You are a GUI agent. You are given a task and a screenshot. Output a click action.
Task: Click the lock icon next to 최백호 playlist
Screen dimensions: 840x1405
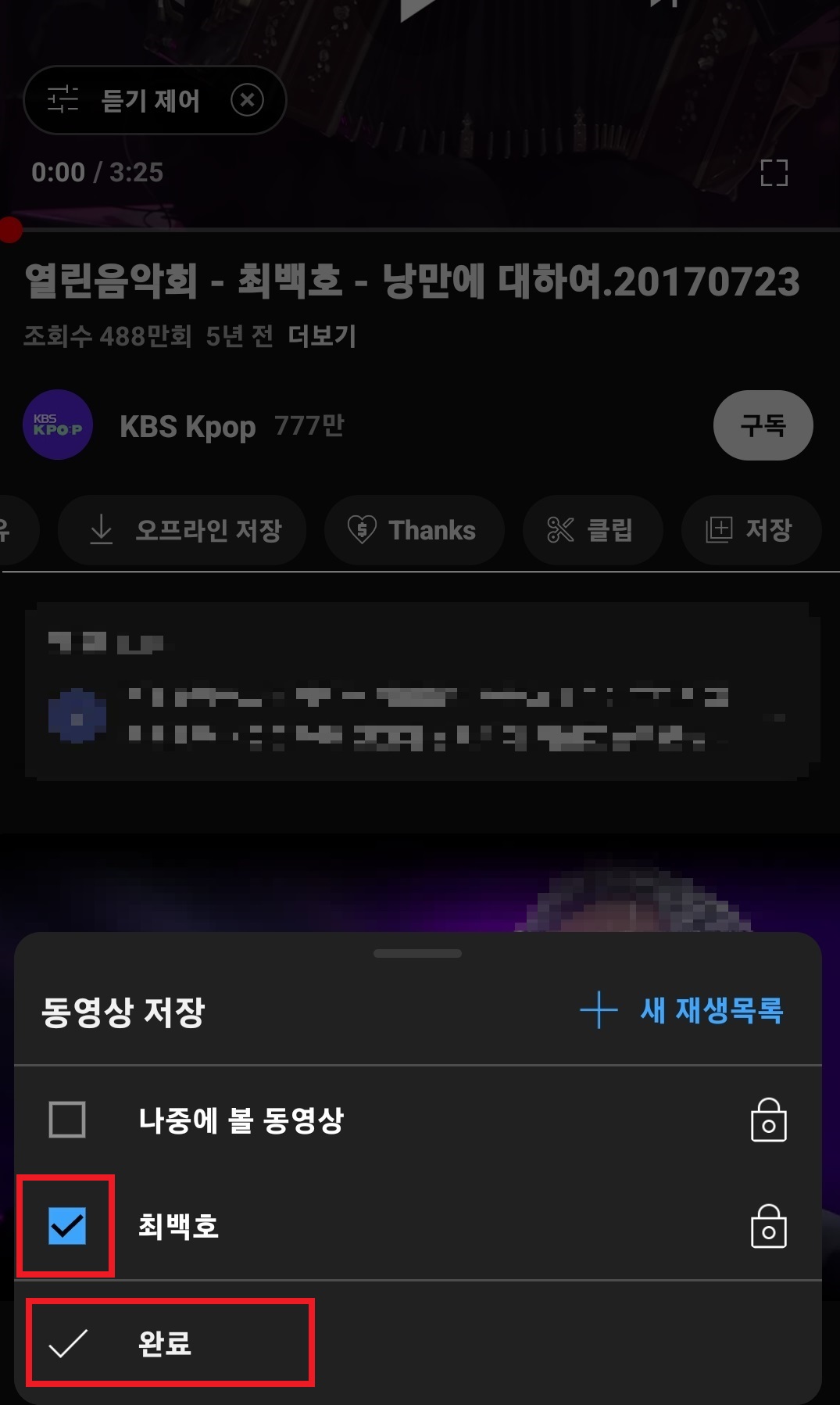point(769,1228)
